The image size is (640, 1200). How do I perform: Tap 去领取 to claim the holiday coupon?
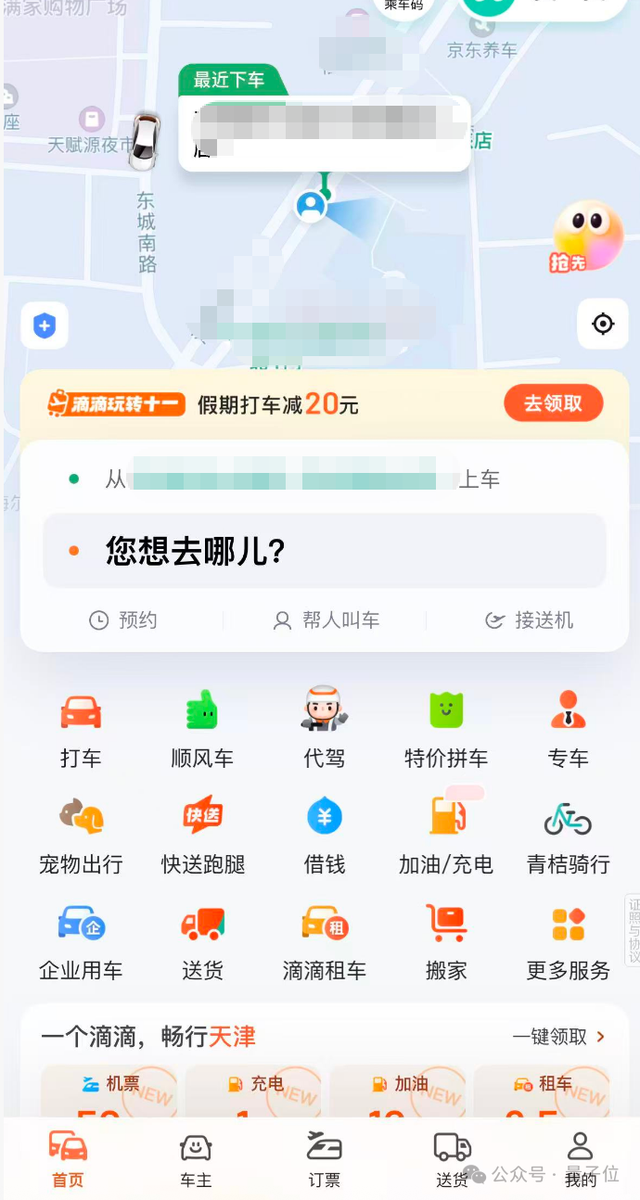click(x=553, y=403)
